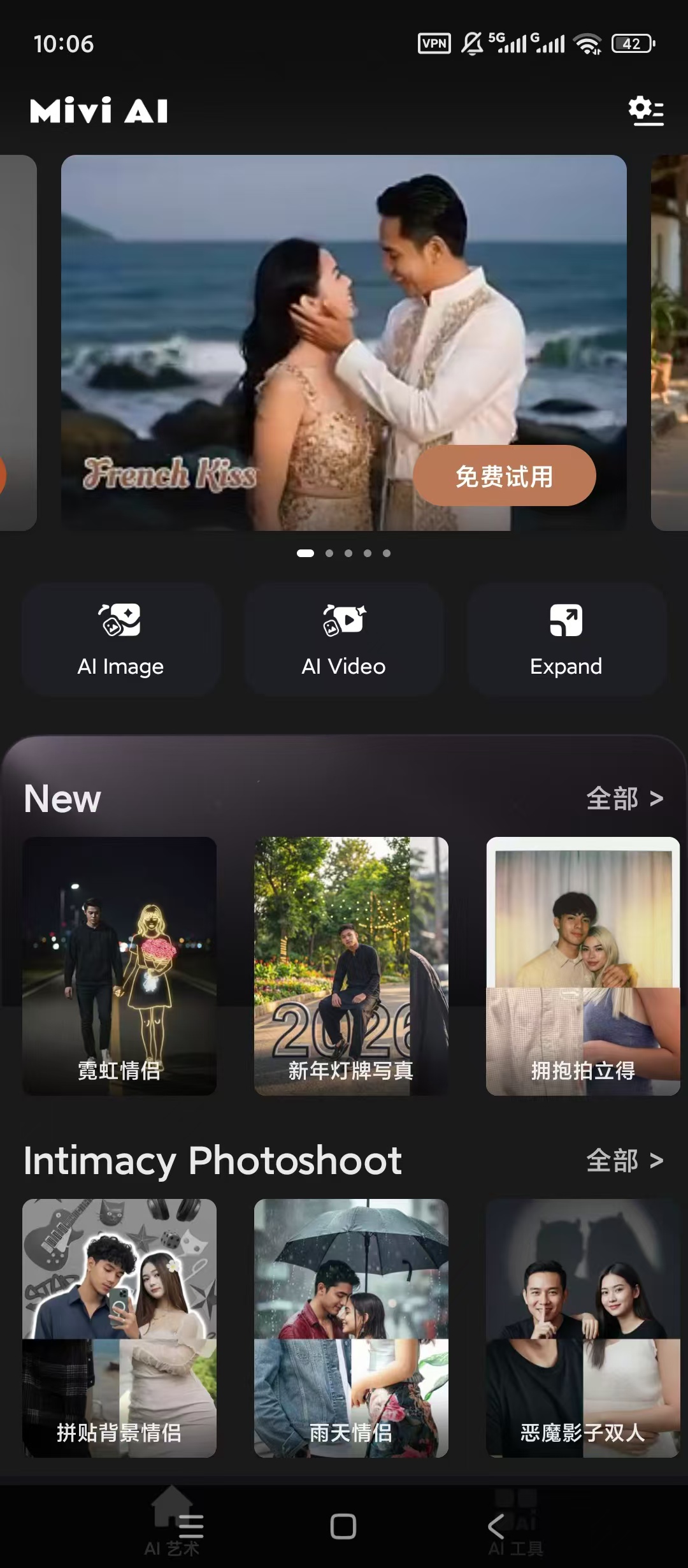The width and height of the screenshot is (688, 1568).
Task: Tap the 免费试用 button on the banner
Action: 504,476
